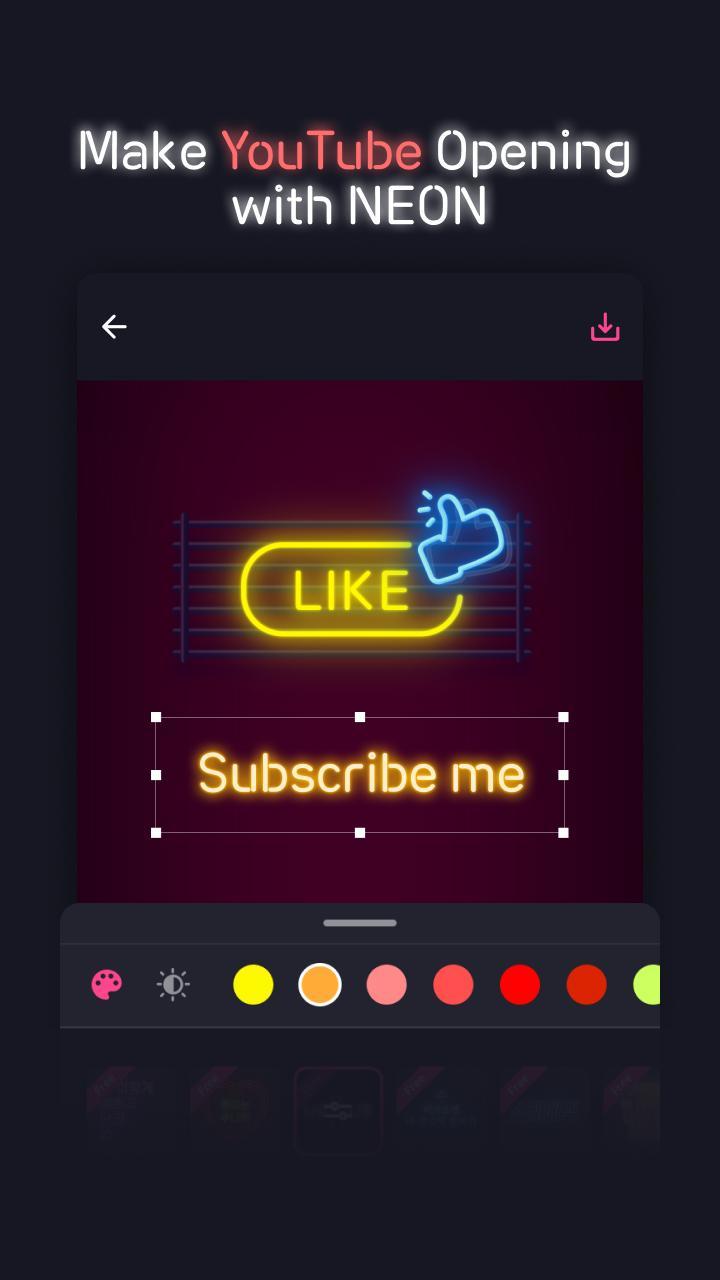Pick the pink color swatch
Viewport: 720px width, 1280px height.
point(387,985)
